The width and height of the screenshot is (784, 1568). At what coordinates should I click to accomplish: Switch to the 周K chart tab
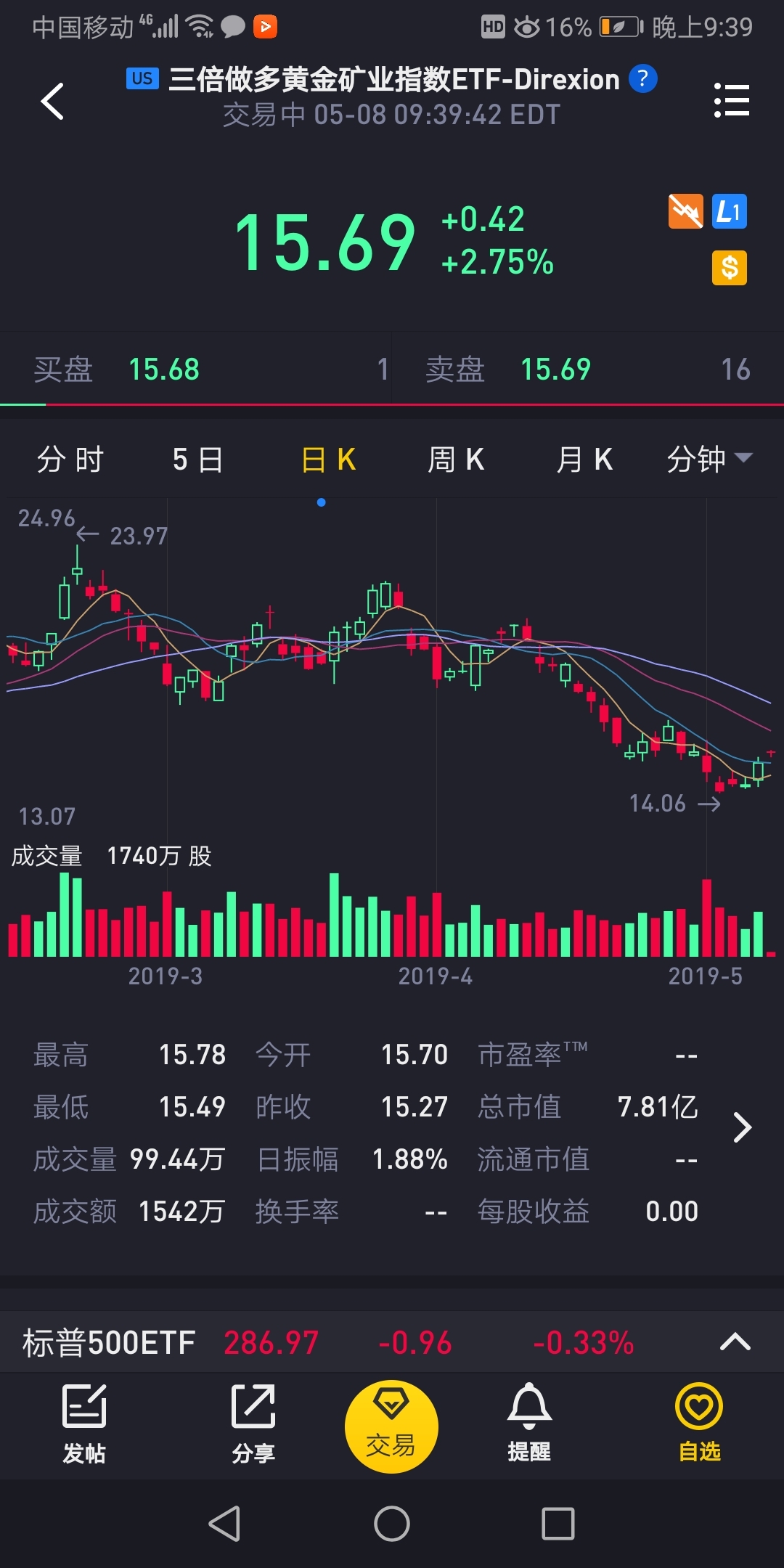[456, 460]
